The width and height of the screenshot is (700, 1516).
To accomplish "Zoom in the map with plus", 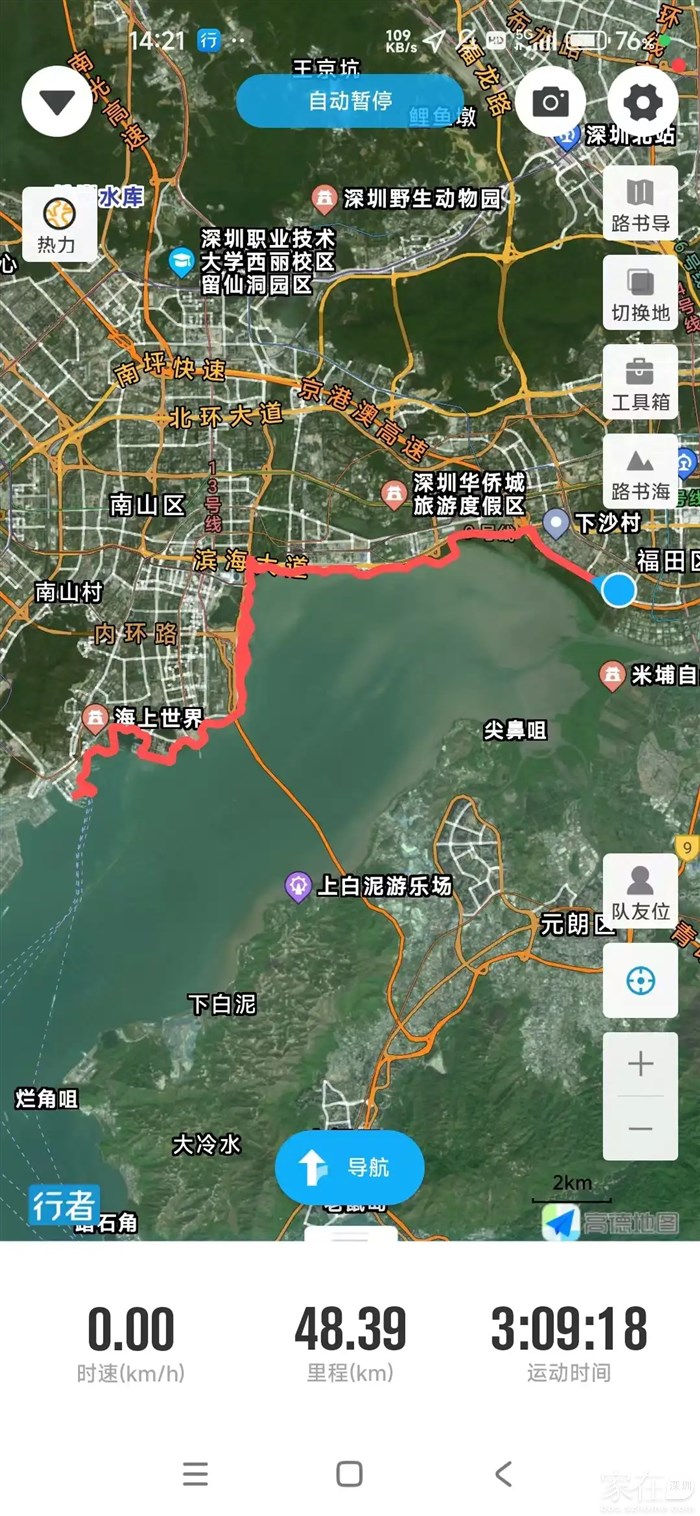I will (640, 1064).
